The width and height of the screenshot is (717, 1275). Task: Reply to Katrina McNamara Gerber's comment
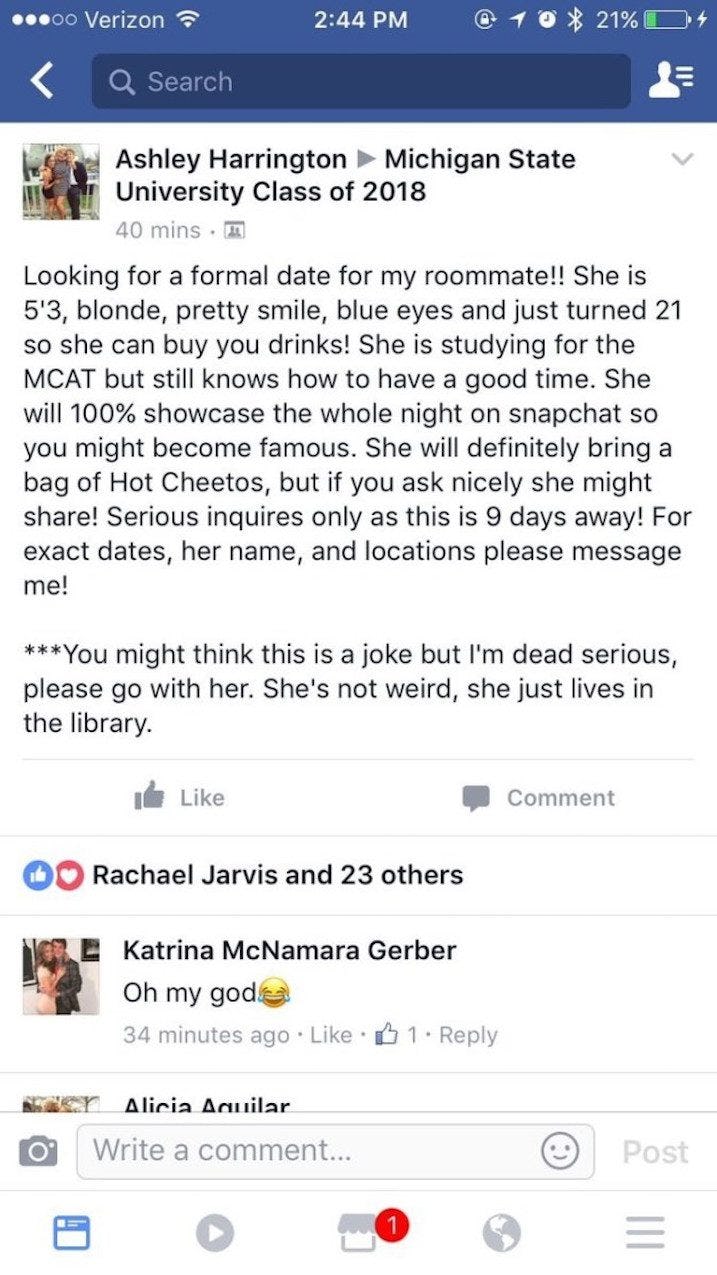(468, 1035)
